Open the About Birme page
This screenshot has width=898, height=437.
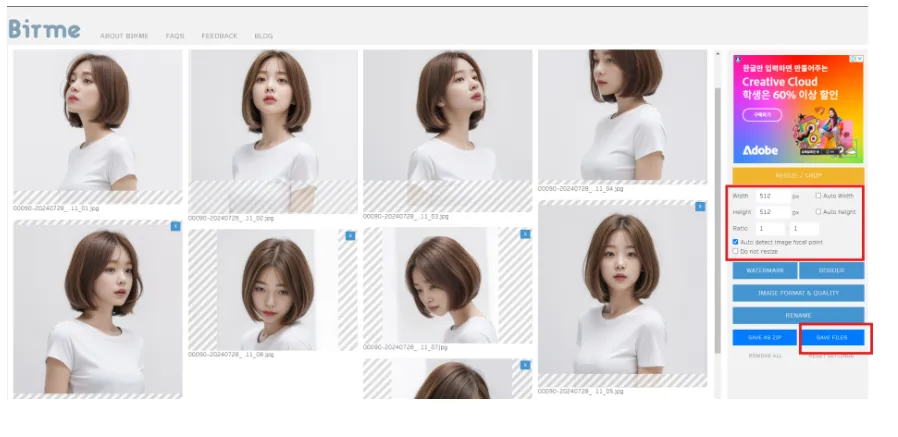point(124,36)
